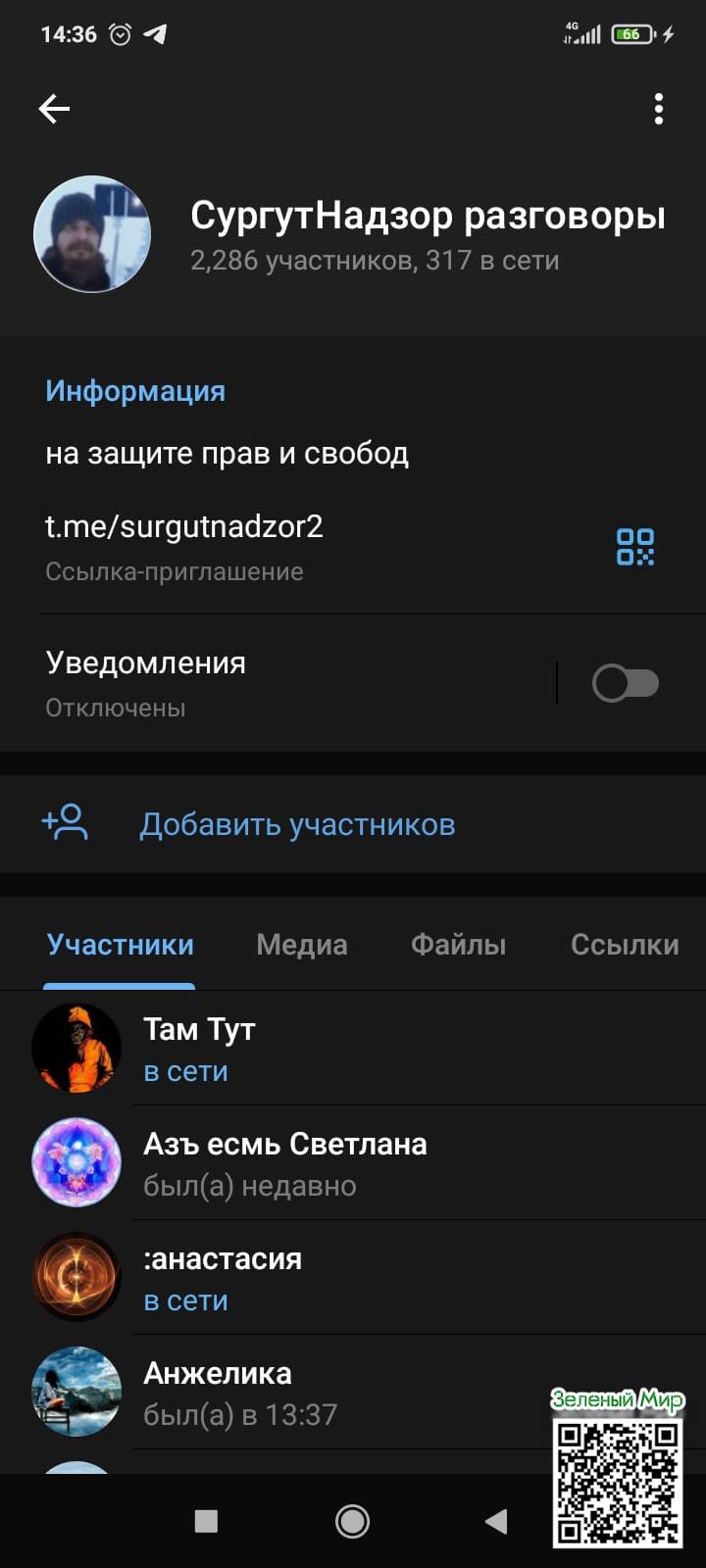Switch to the Ссылки tab
The width and height of the screenshot is (706, 1568).
tap(625, 945)
